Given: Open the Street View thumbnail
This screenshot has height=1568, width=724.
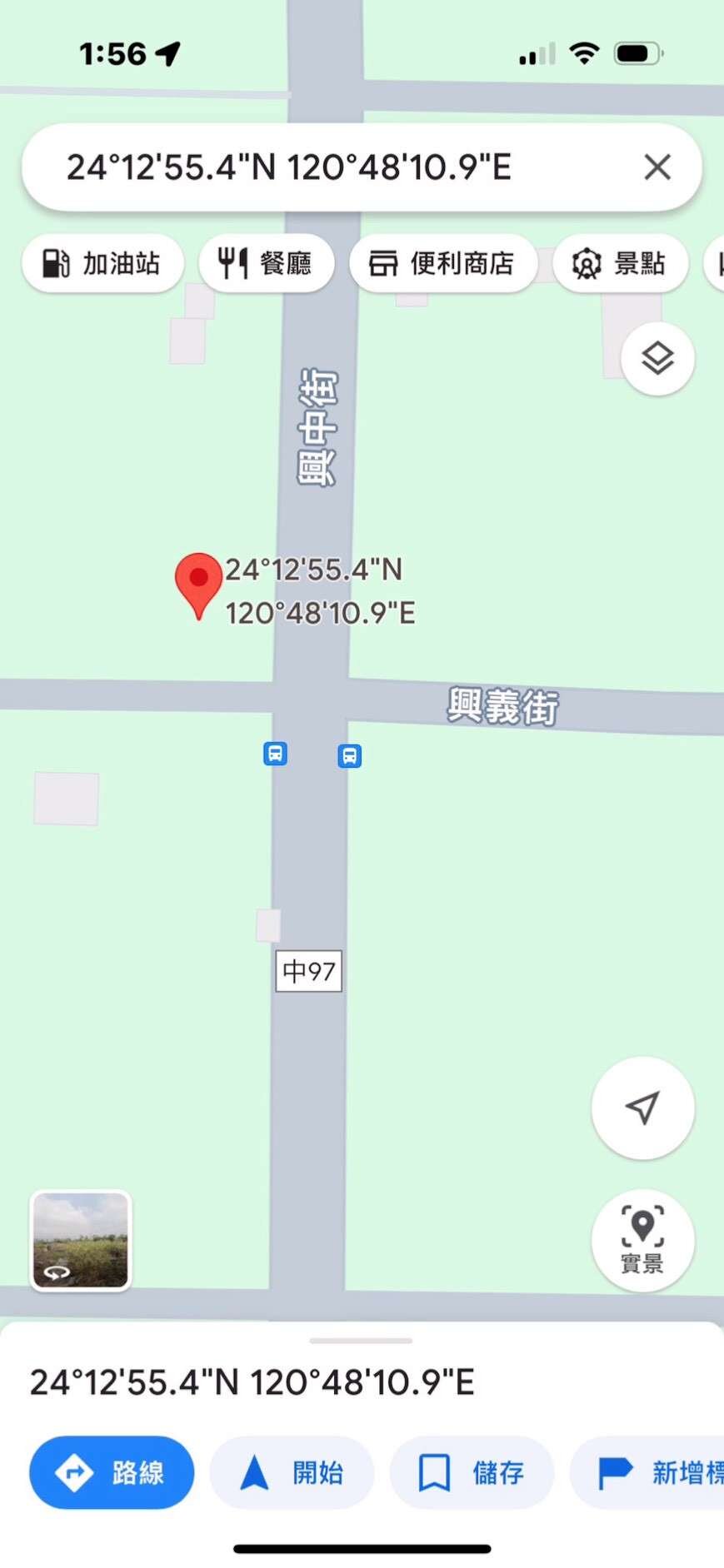Looking at the screenshot, I should point(81,1240).
